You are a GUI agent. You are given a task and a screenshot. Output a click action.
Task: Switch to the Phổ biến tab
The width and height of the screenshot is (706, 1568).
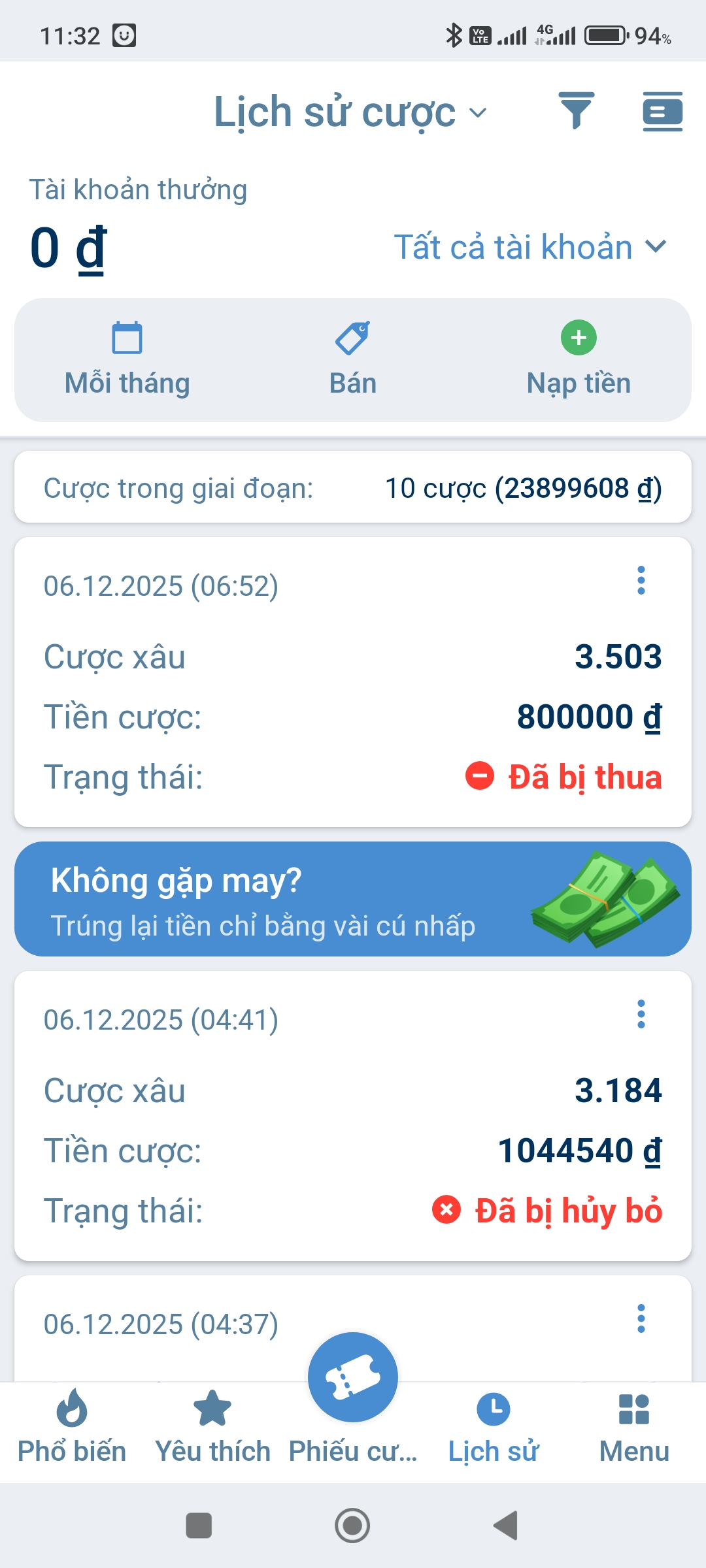pyautogui.click(x=71, y=1428)
